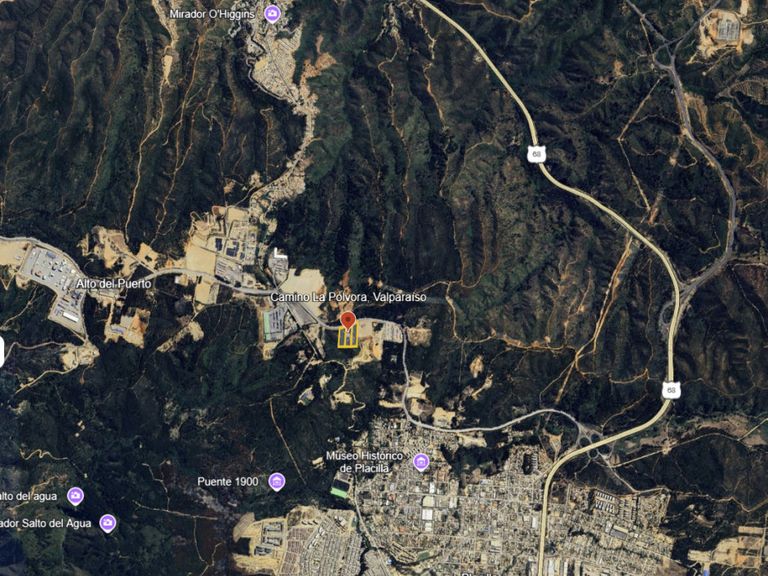This screenshot has width=768, height=576.
Task: Select the Puente 1900 place marker
Action: pos(277,482)
